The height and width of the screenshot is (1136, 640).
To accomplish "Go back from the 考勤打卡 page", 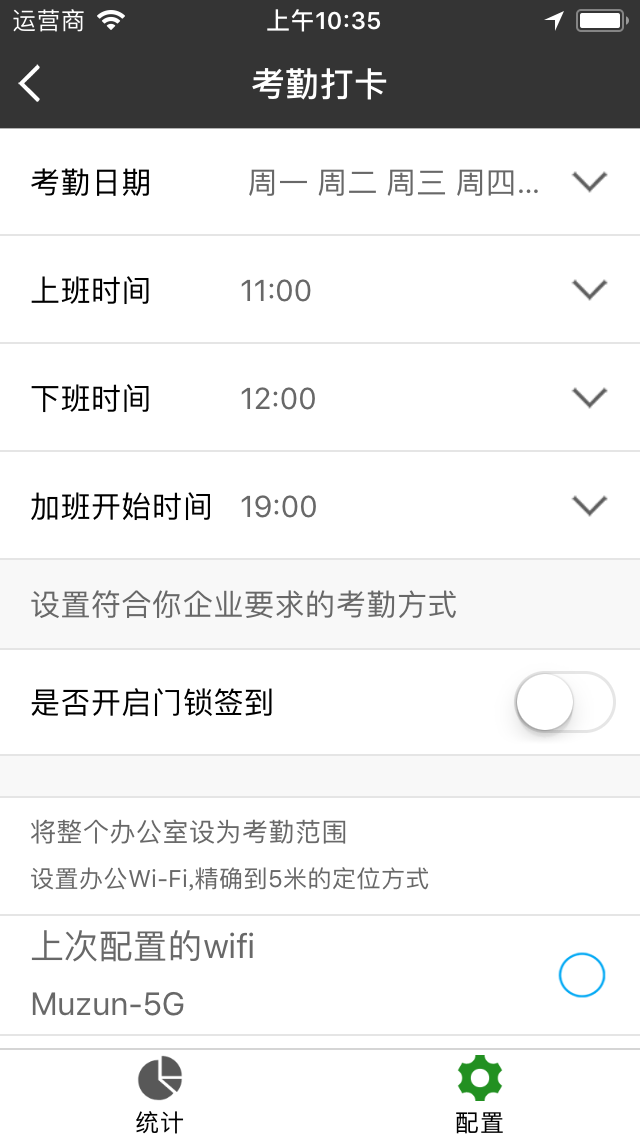I will [x=31, y=84].
